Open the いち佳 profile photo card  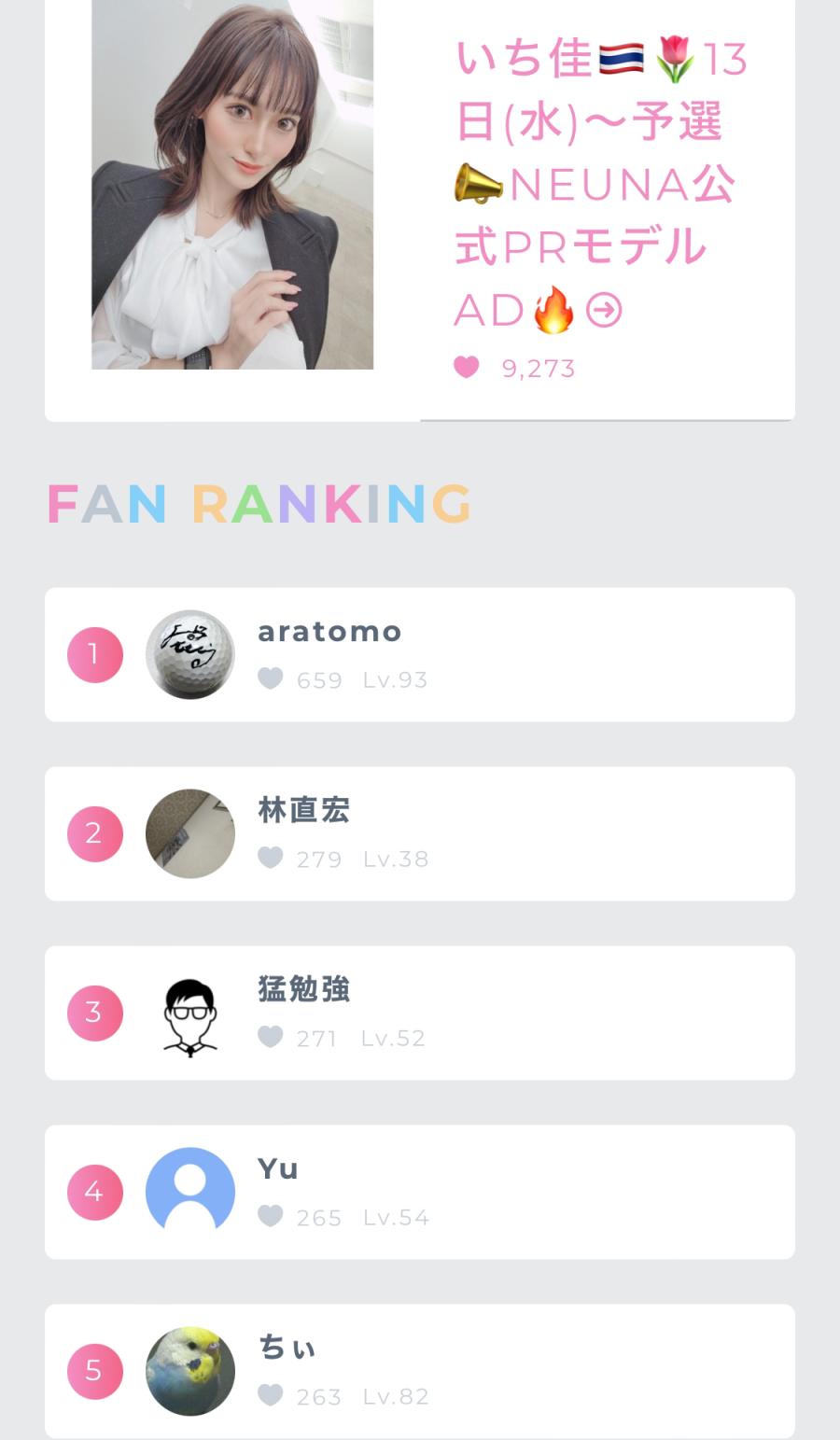coord(232,185)
